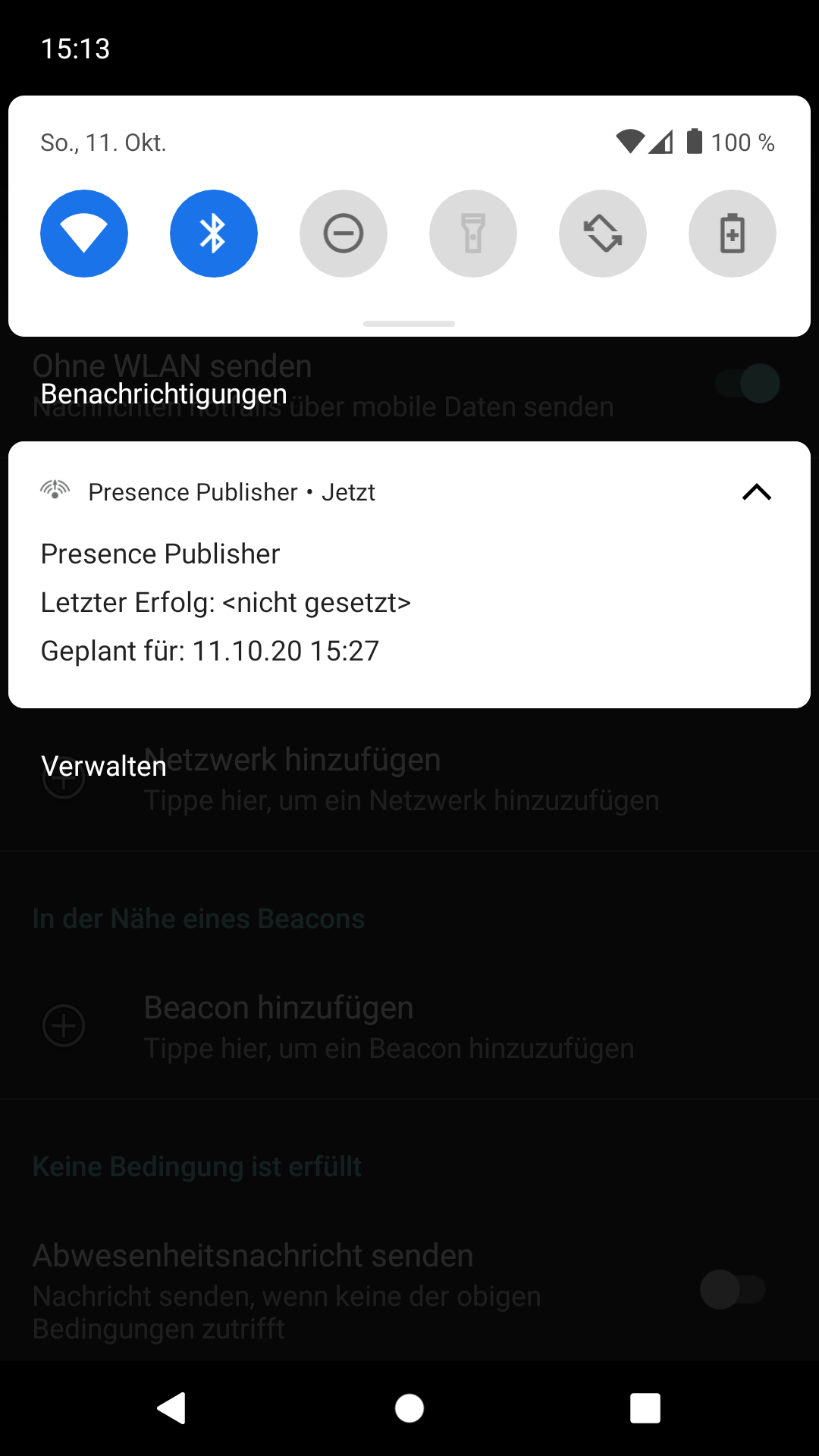This screenshot has height=1456, width=819.
Task: Toggle the auto-rotate quick setting
Action: point(603,234)
